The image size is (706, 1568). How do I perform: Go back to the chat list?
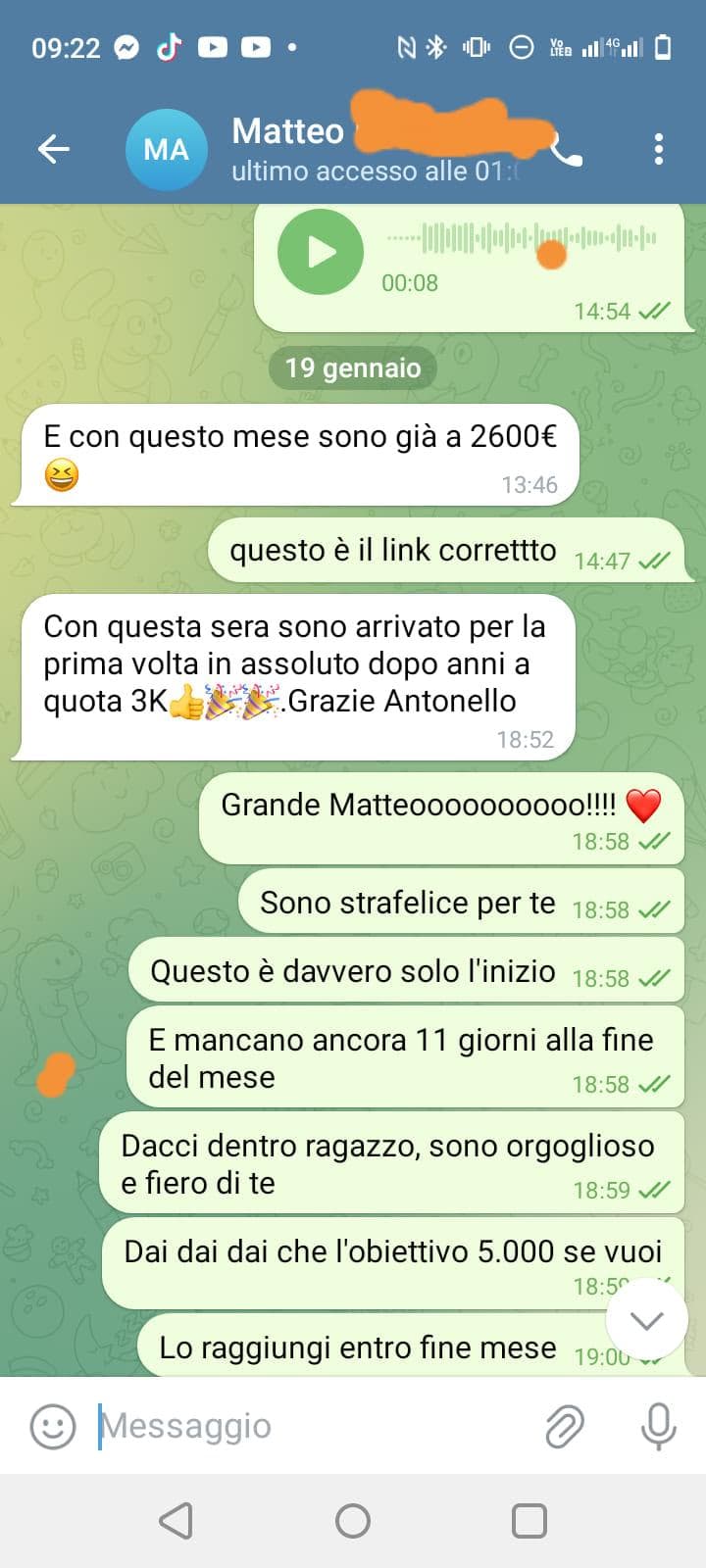point(54,149)
